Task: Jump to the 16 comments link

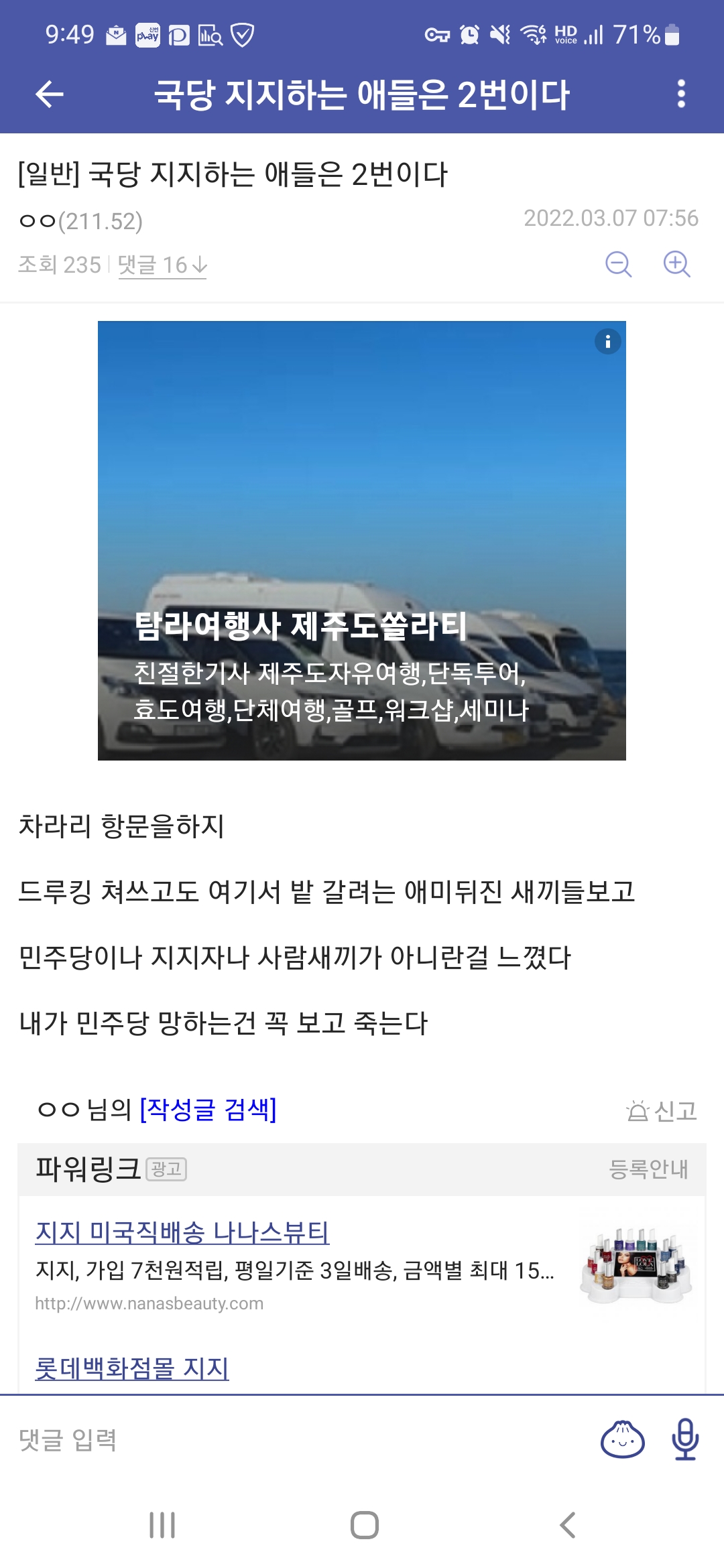Action: pos(162,265)
